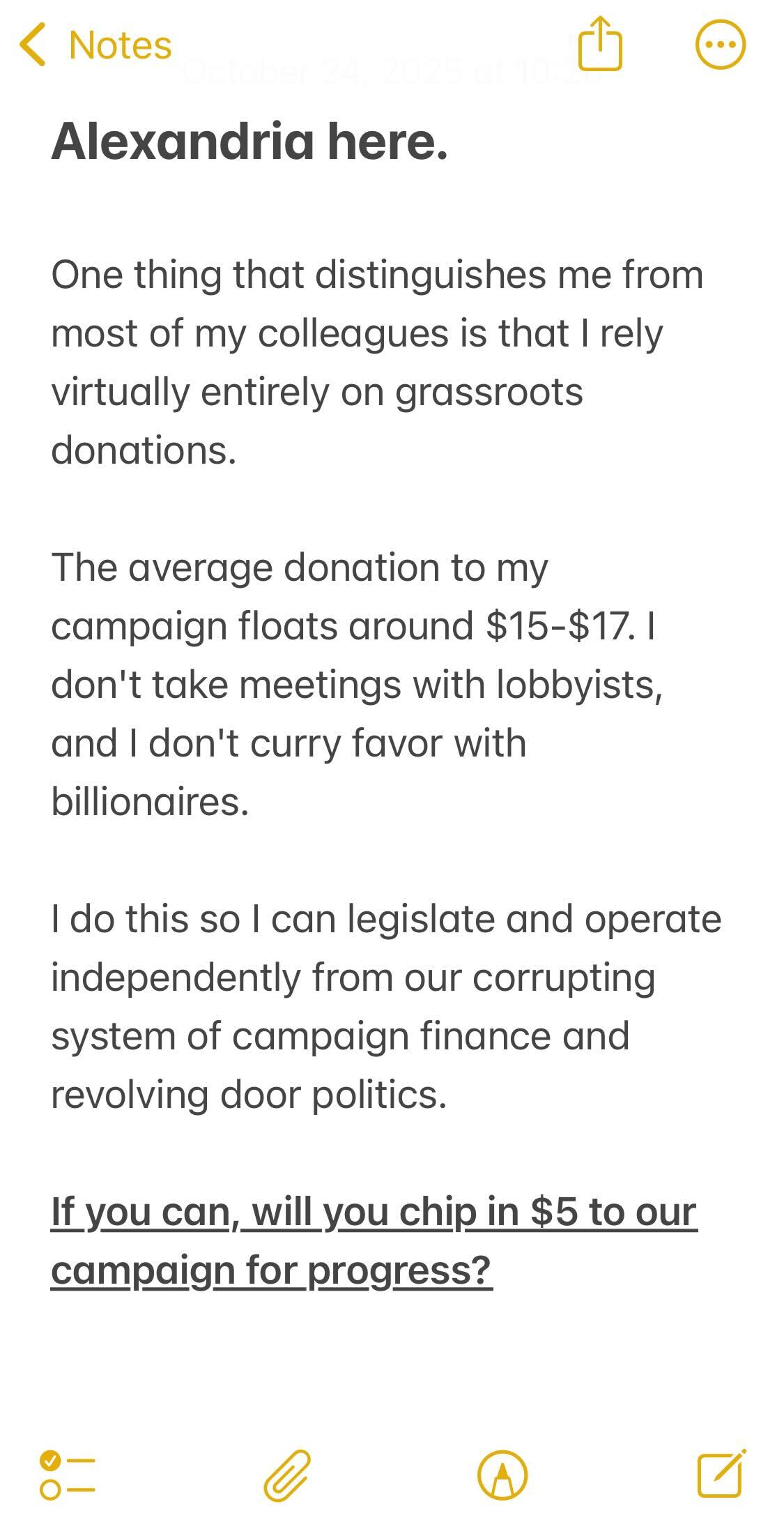Tap the share arrow at top right

click(599, 45)
